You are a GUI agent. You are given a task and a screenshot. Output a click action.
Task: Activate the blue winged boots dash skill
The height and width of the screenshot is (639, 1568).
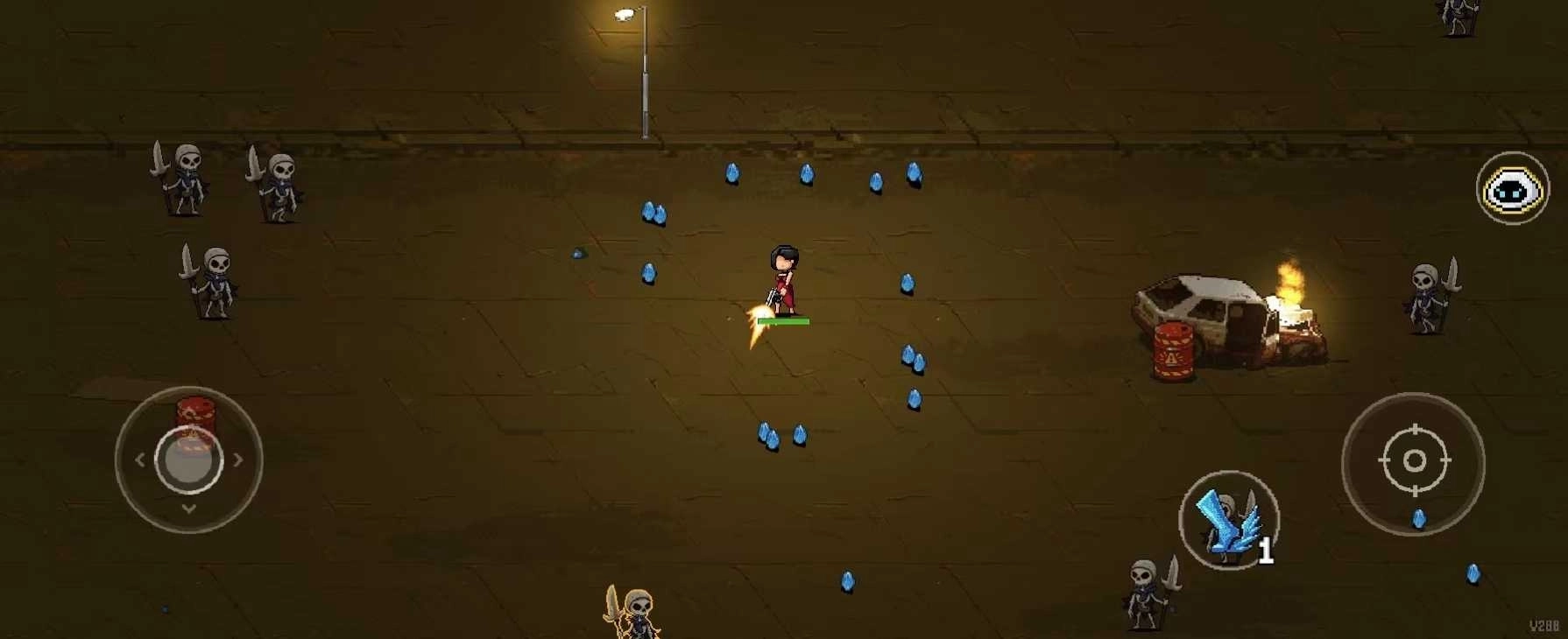[x=1228, y=521]
